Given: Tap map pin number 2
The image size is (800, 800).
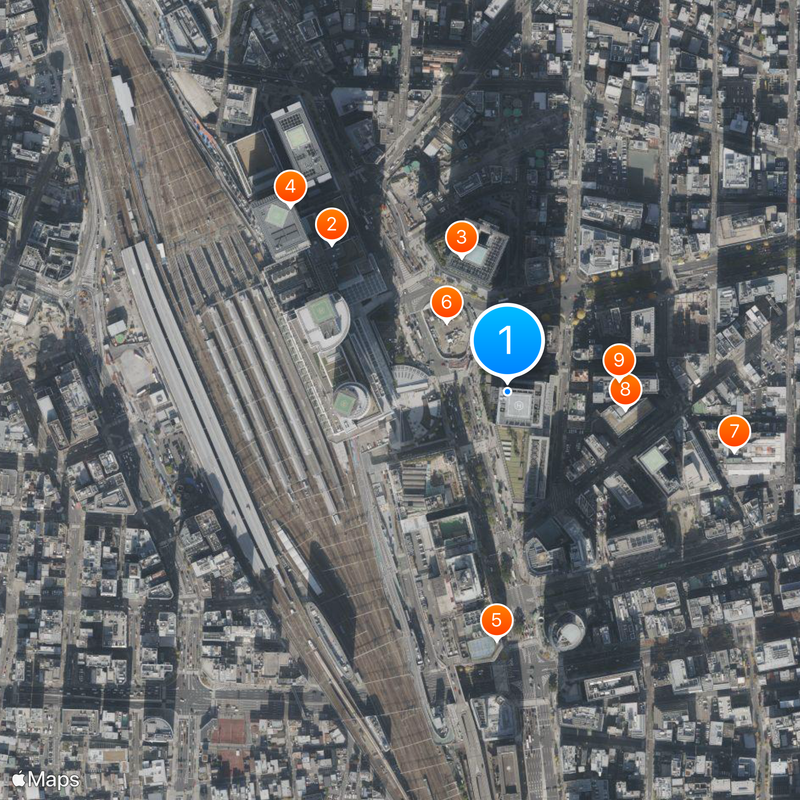Looking at the screenshot, I should tap(331, 225).
